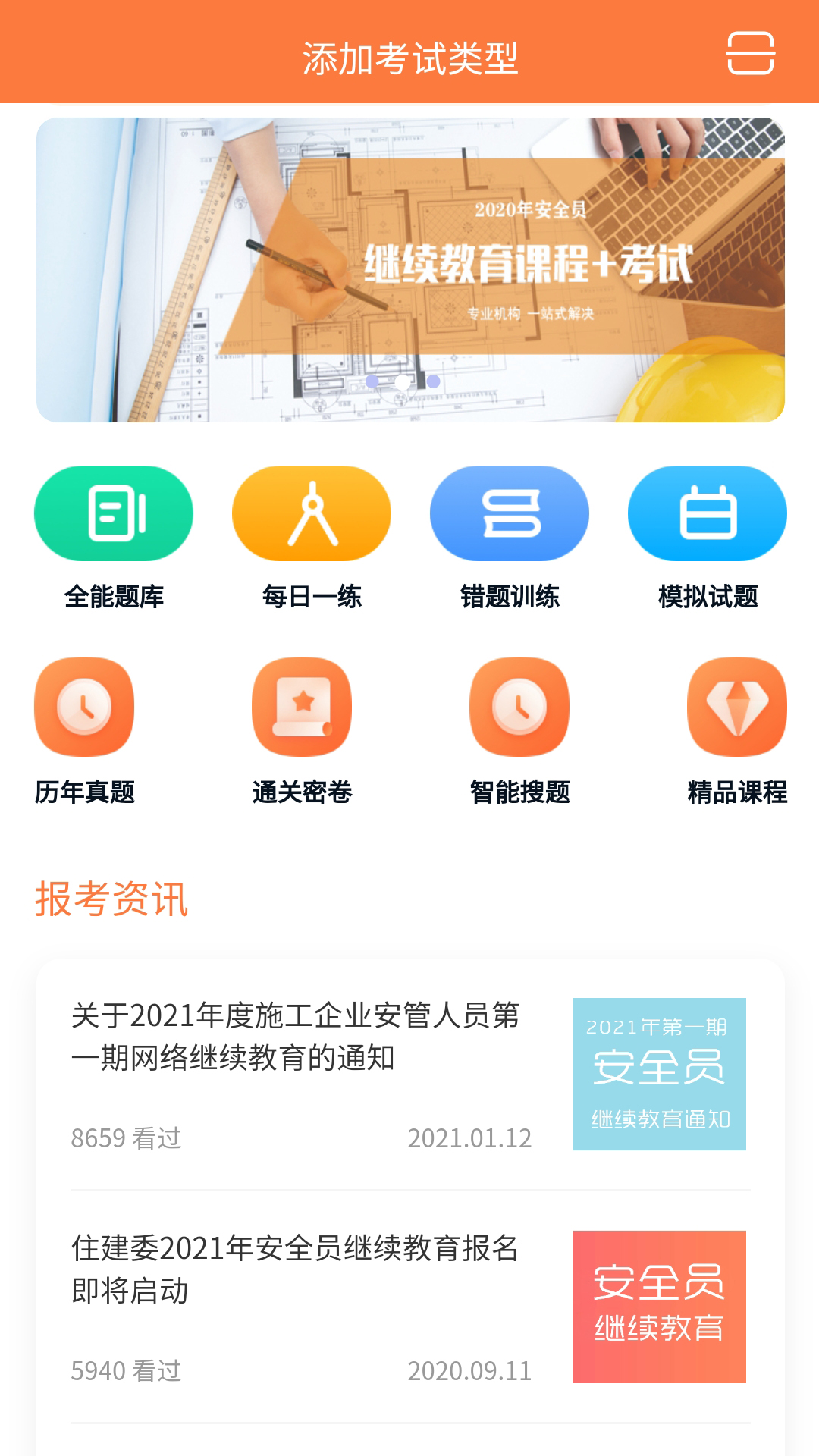This screenshot has height=1456, width=819.
Task: Open article 住建委2021年安全员继续教育报名即将启动
Action: tap(296, 1269)
